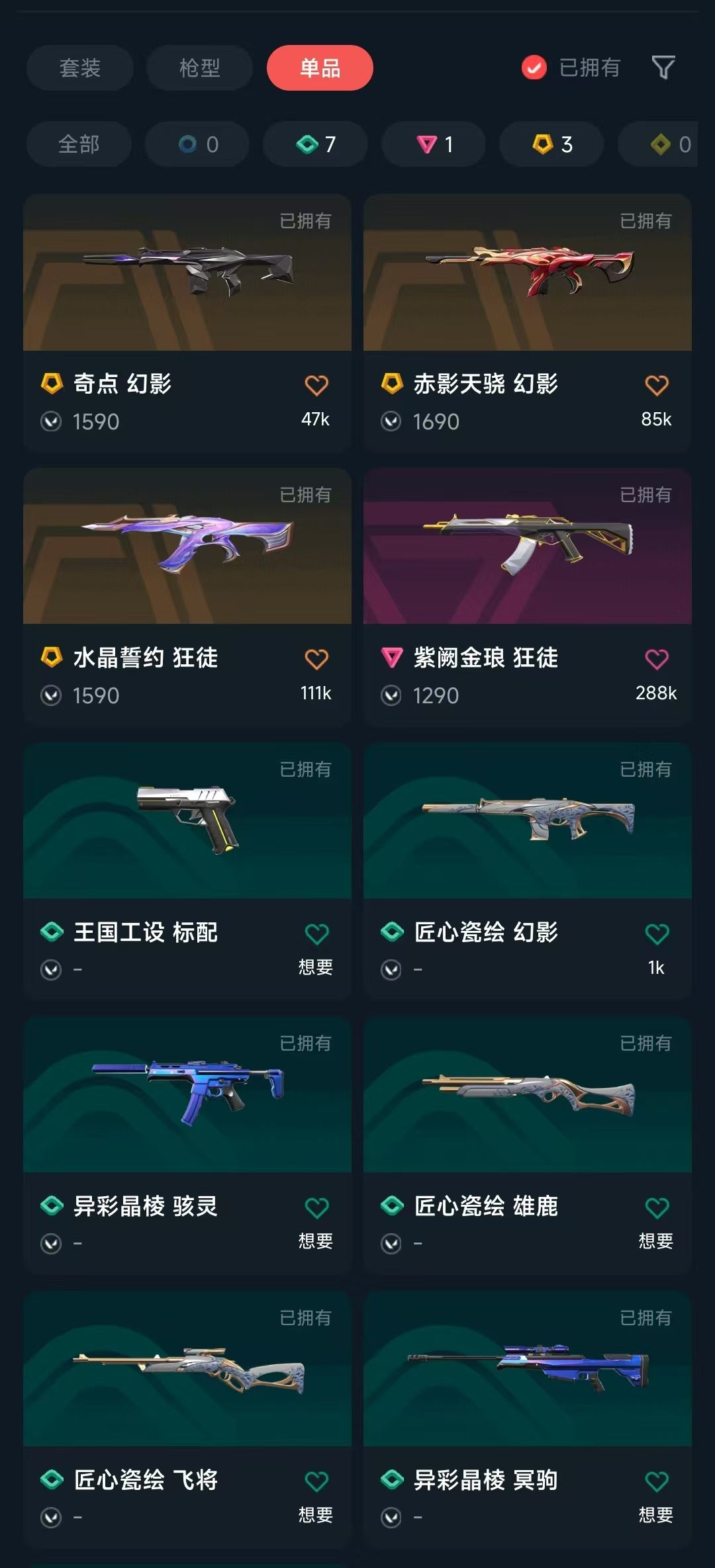Viewport: 715px width, 1568px height.
Task: Switch to the 套装 tab
Action: 80,67
